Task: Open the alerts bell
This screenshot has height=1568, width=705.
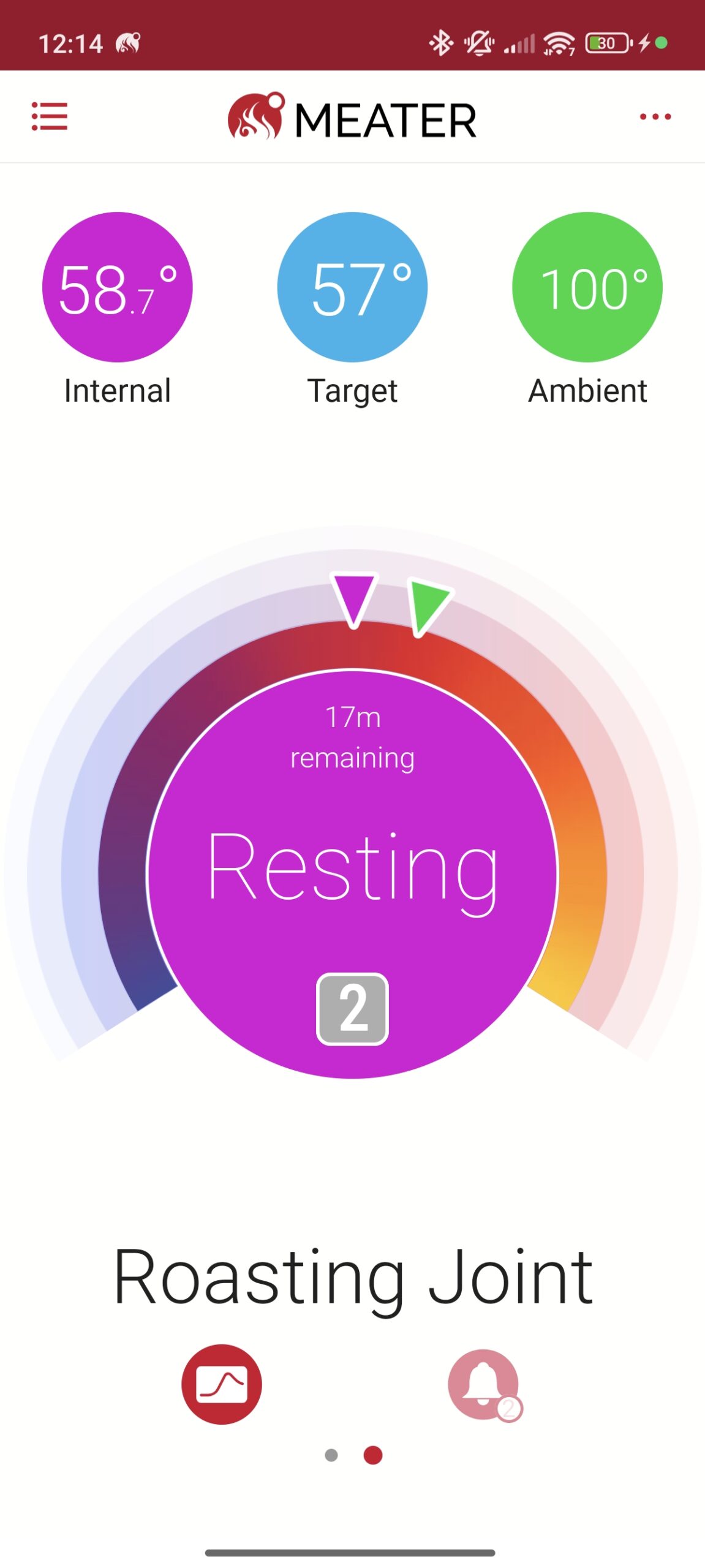Action: coord(483,1384)
